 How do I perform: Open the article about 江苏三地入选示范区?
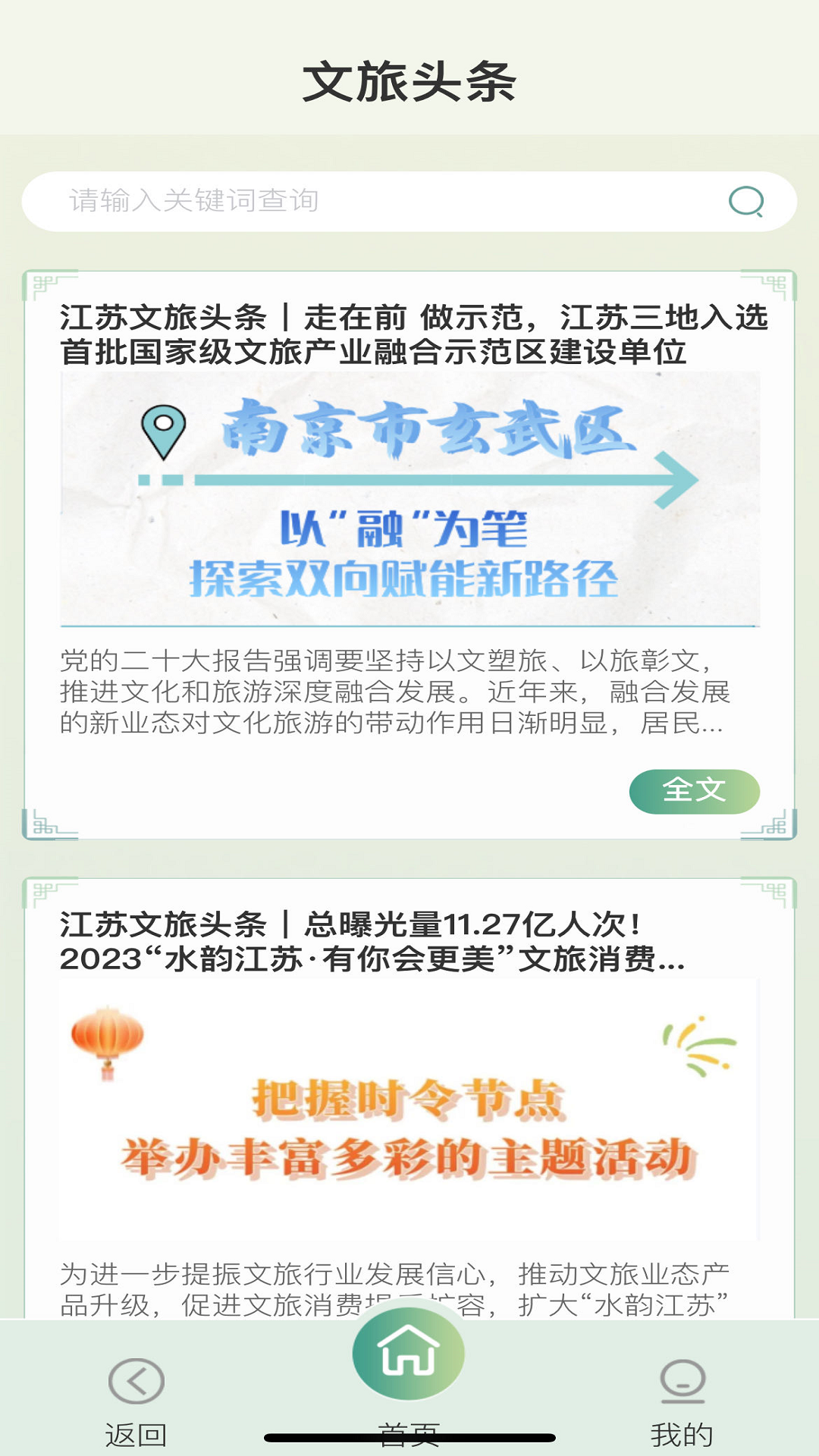pos(413,334)
